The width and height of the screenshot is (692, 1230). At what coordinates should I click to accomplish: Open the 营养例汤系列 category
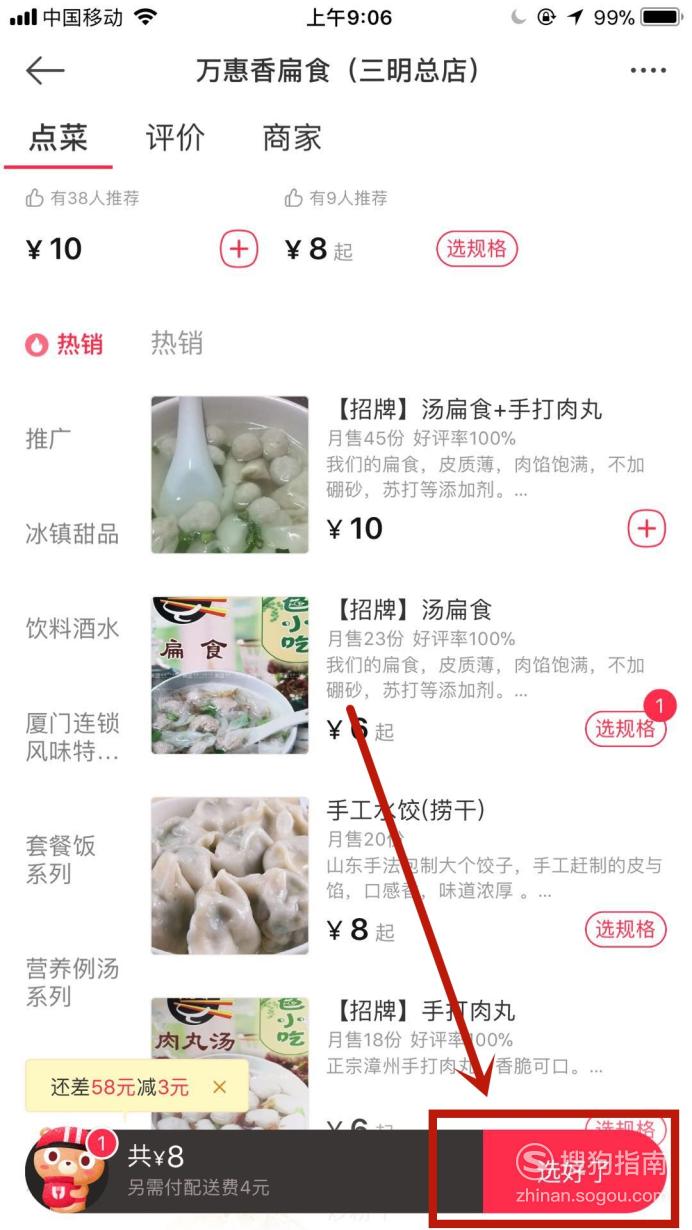[x=72, y=982]
